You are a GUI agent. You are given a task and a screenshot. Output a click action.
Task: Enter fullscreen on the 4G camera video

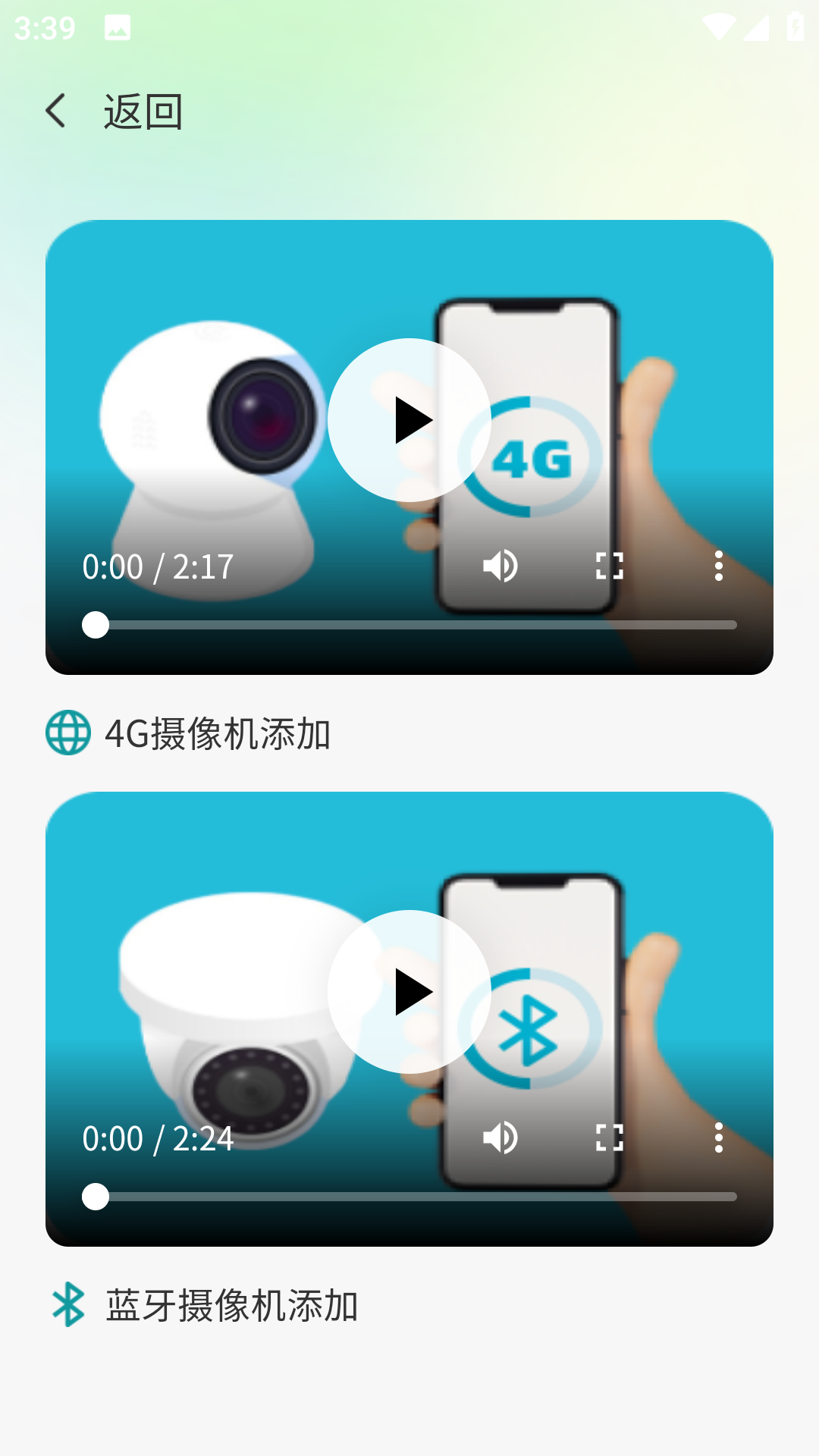click(x=610, y=566)
